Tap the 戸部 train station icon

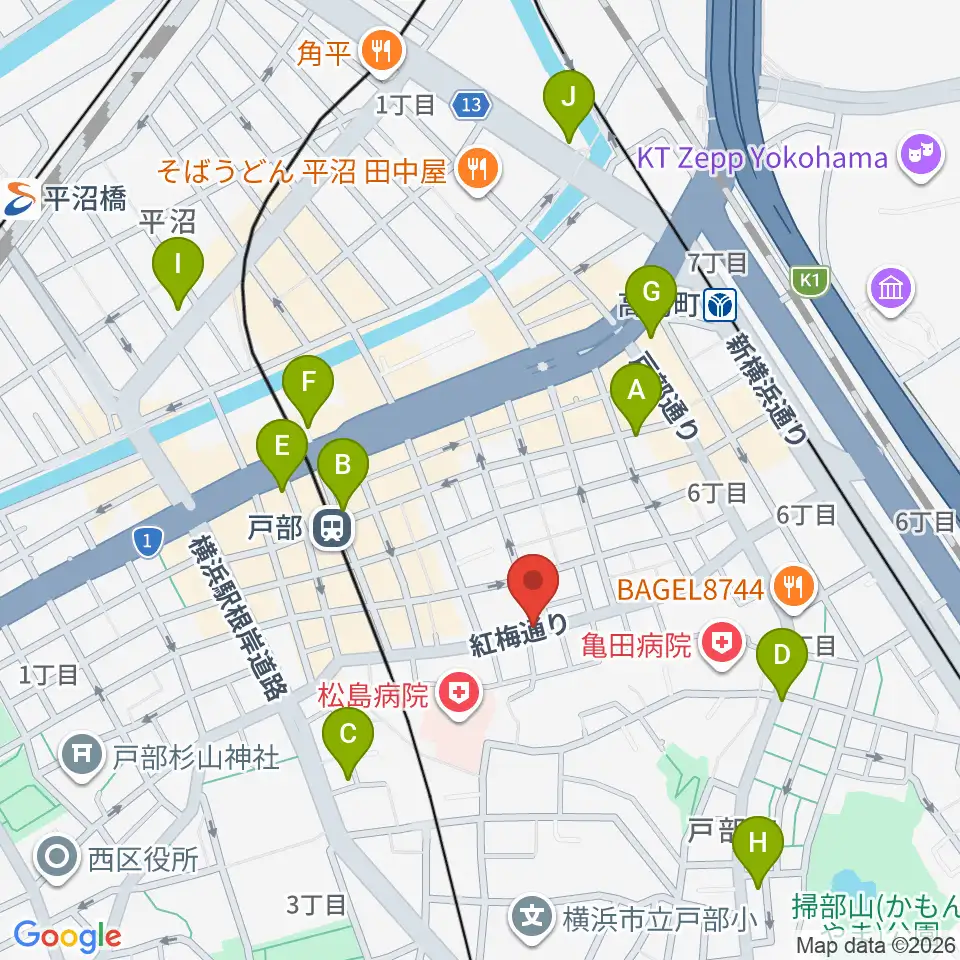coord(332,528)
